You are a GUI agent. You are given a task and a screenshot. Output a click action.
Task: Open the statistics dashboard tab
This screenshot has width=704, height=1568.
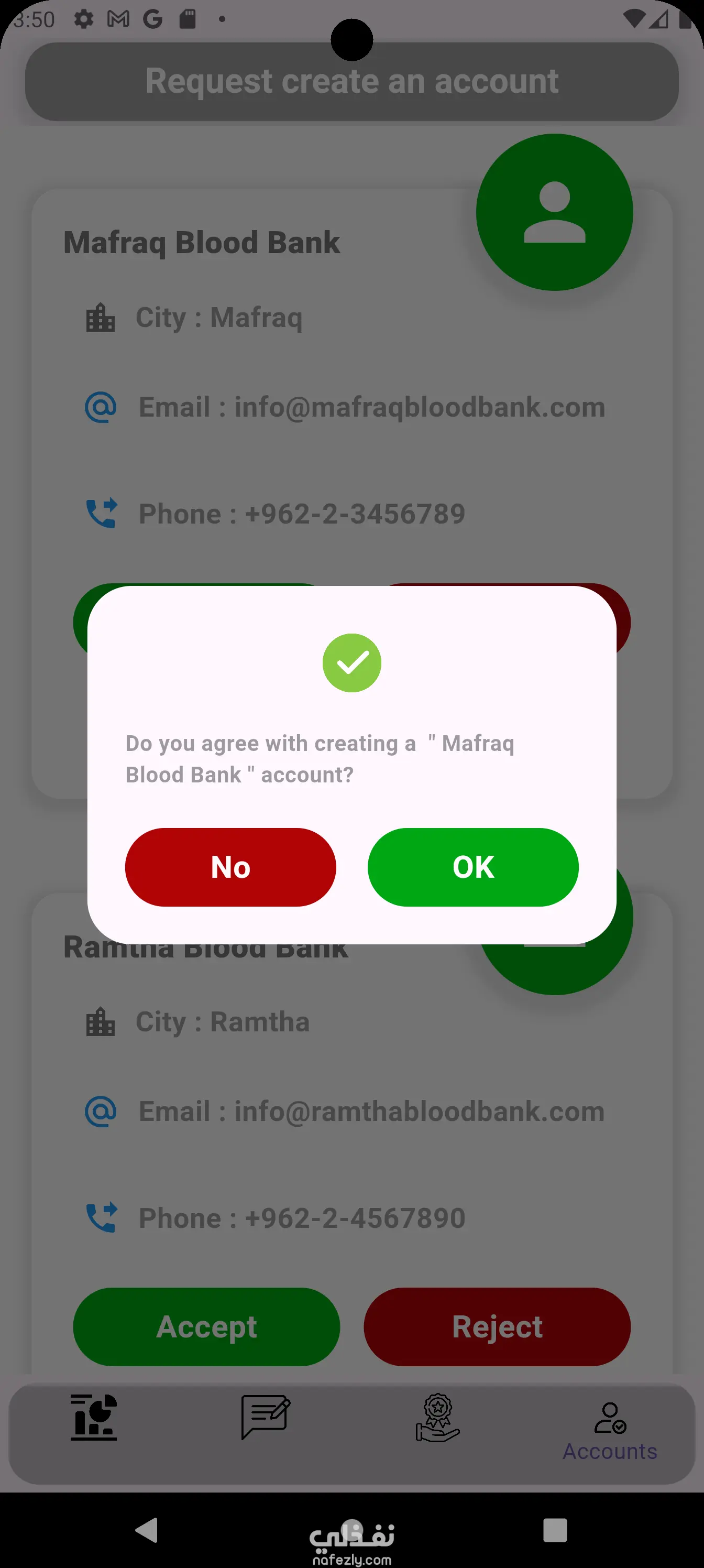93,1417
